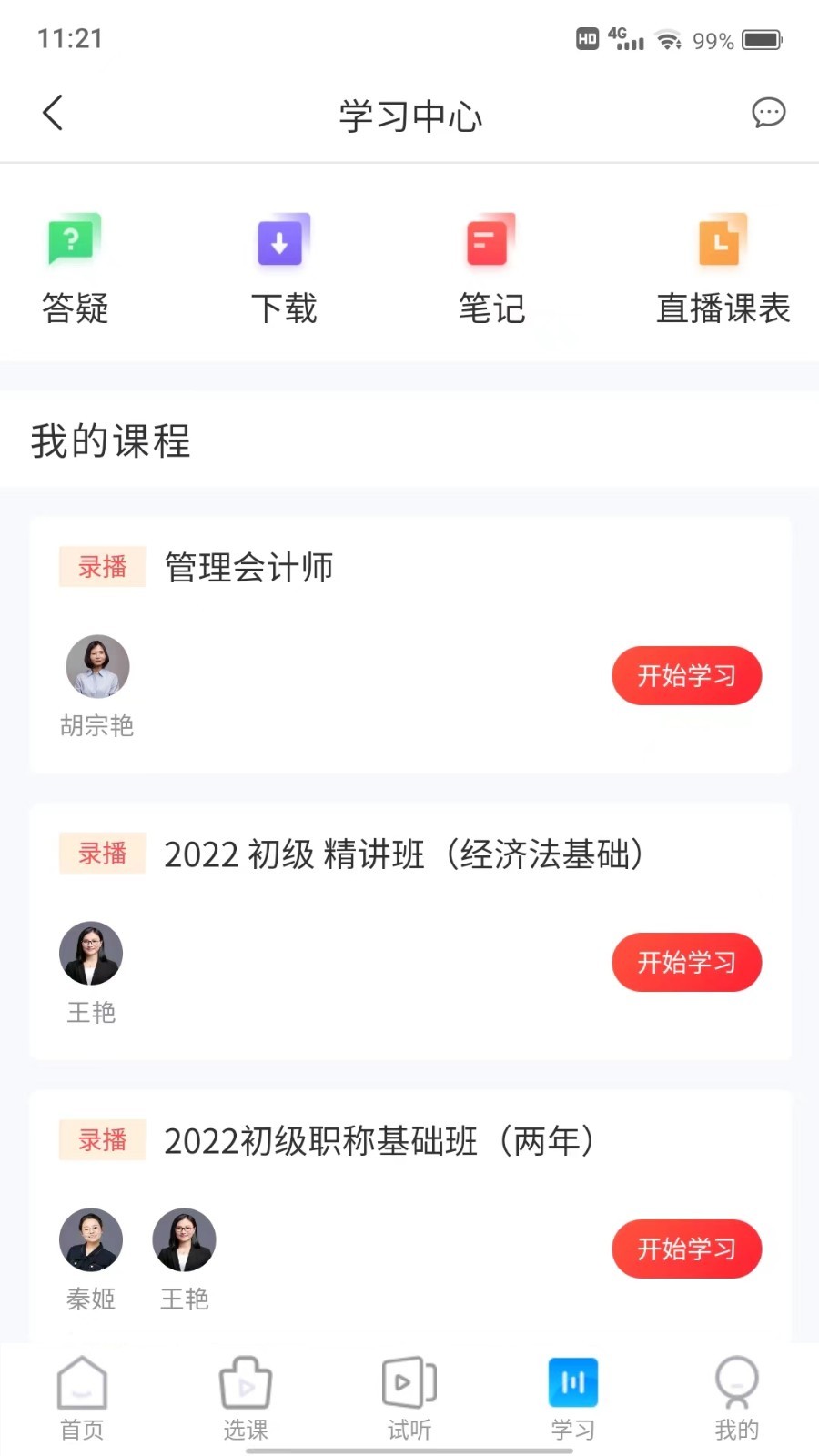
Task: Select the 我的 profile icon
Action: 736,1397
